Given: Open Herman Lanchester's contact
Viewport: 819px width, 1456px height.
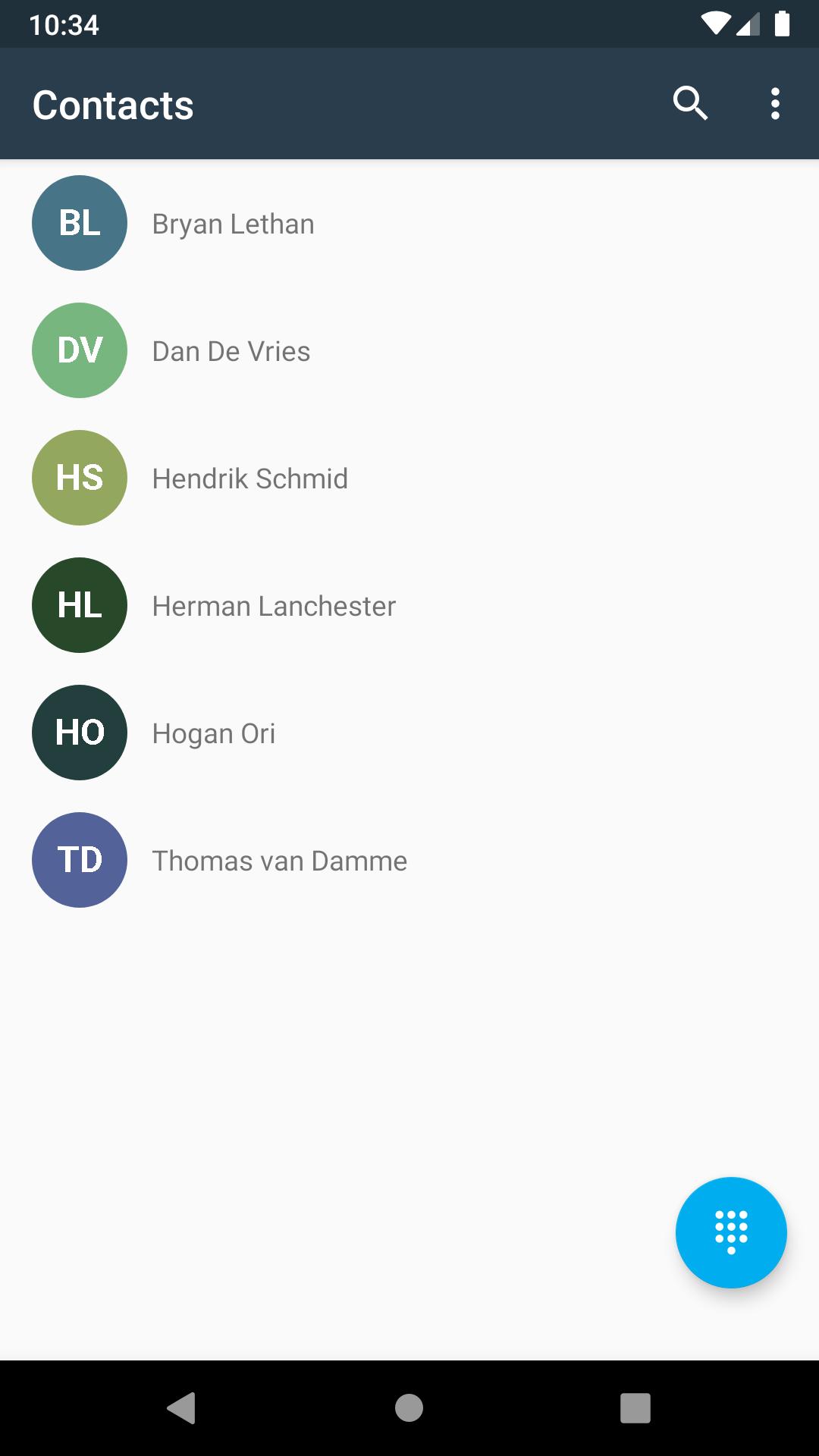Looking at the screenshot, I should (273, 606).
